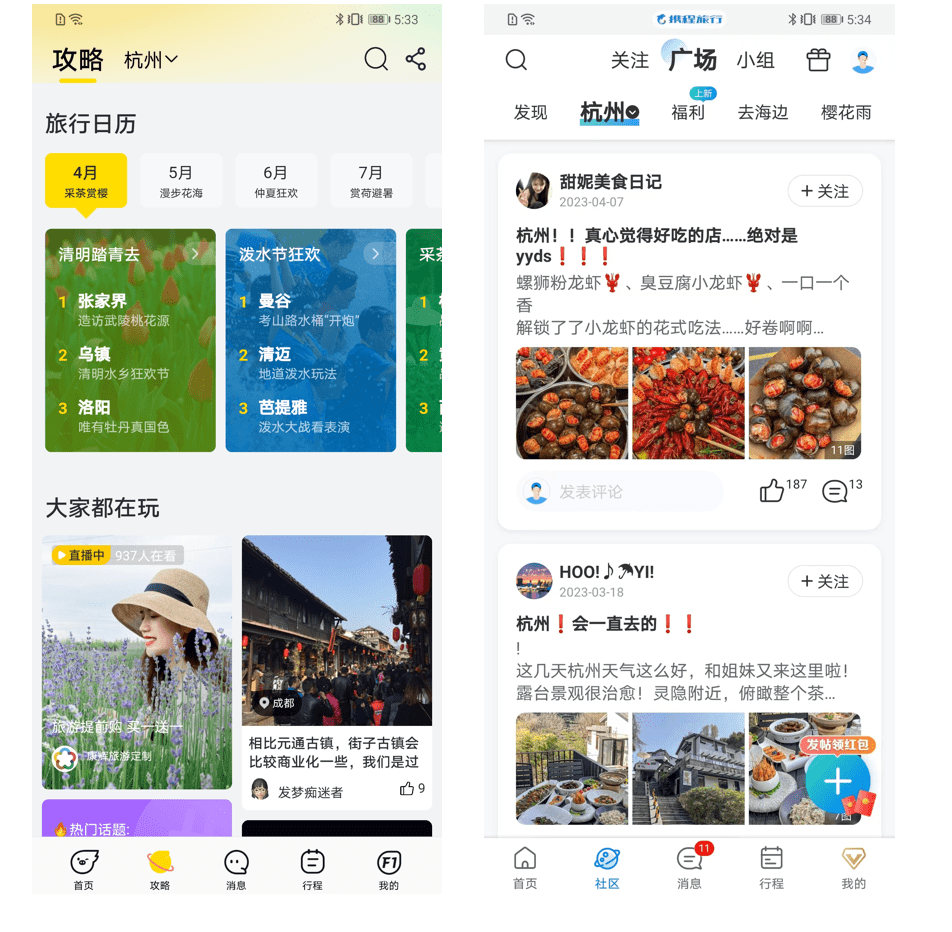Open the 清明踏青去 destination card
Image resolution: width=952 pixels, height=932 pixels.
pyautogui.click(x=130, y=340)
